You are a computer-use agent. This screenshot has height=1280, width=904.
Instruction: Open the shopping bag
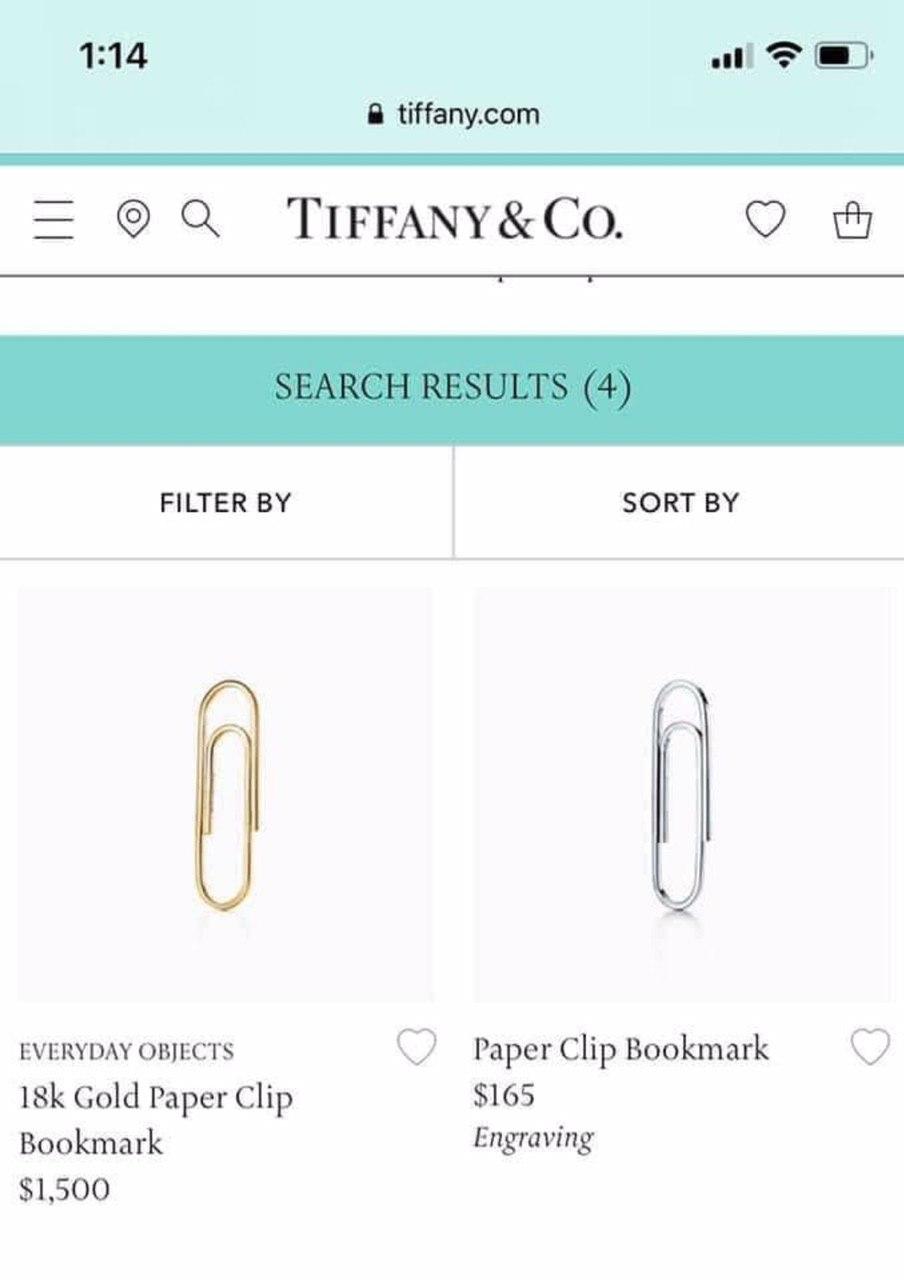852,220
